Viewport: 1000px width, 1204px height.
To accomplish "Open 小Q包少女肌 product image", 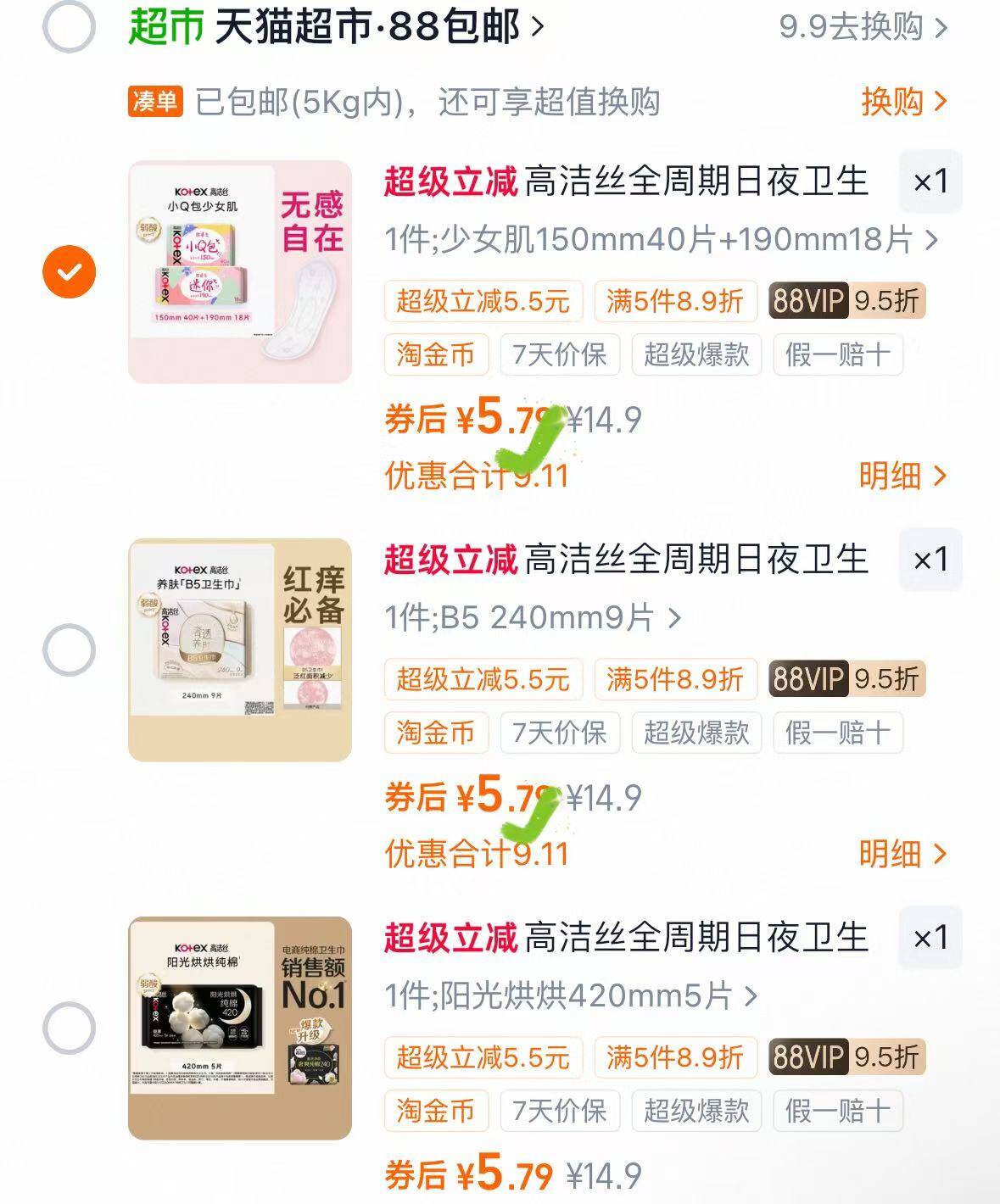I will [240, 271].
